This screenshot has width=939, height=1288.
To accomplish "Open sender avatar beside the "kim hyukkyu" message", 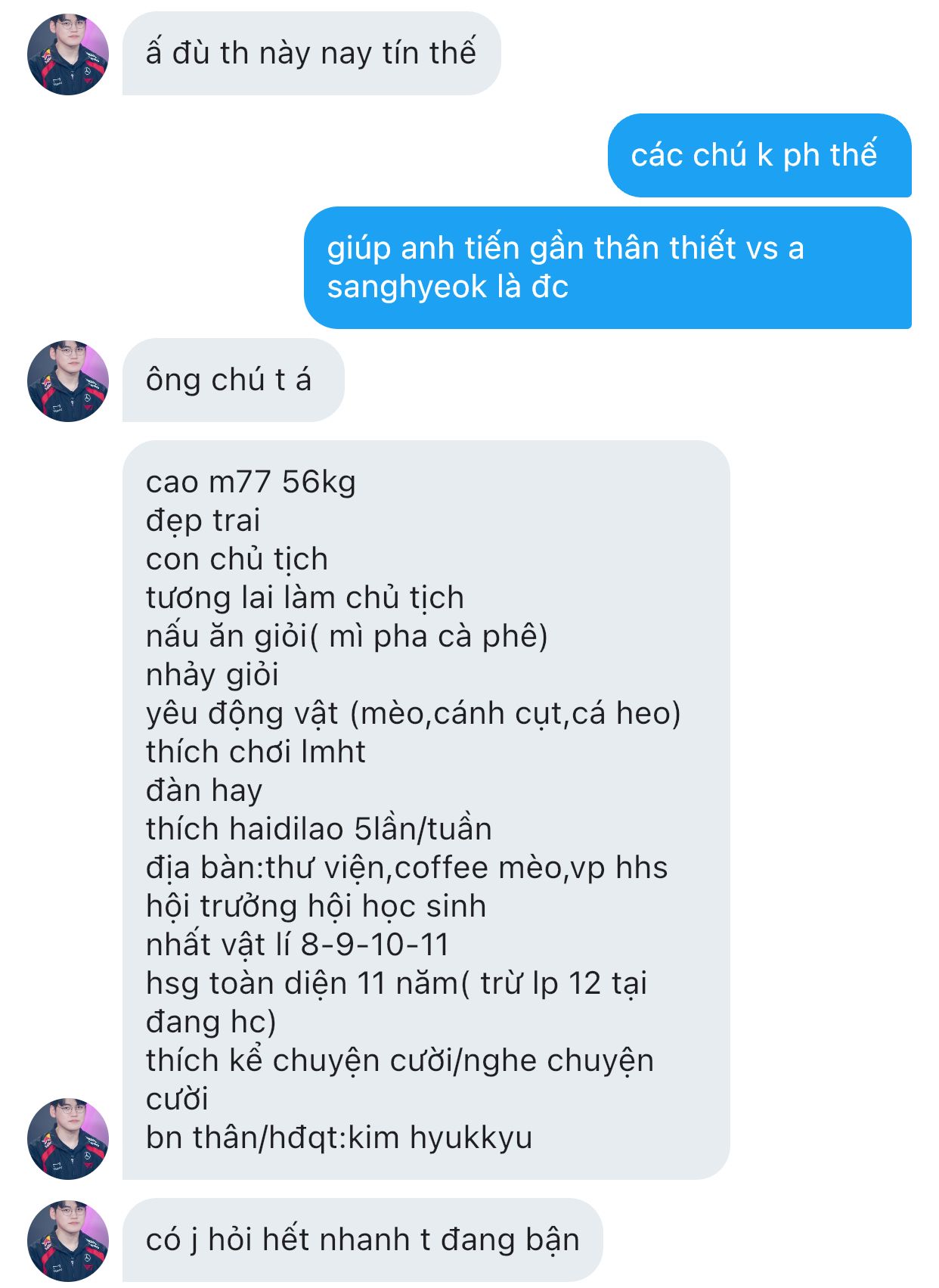I will 68,1138.
